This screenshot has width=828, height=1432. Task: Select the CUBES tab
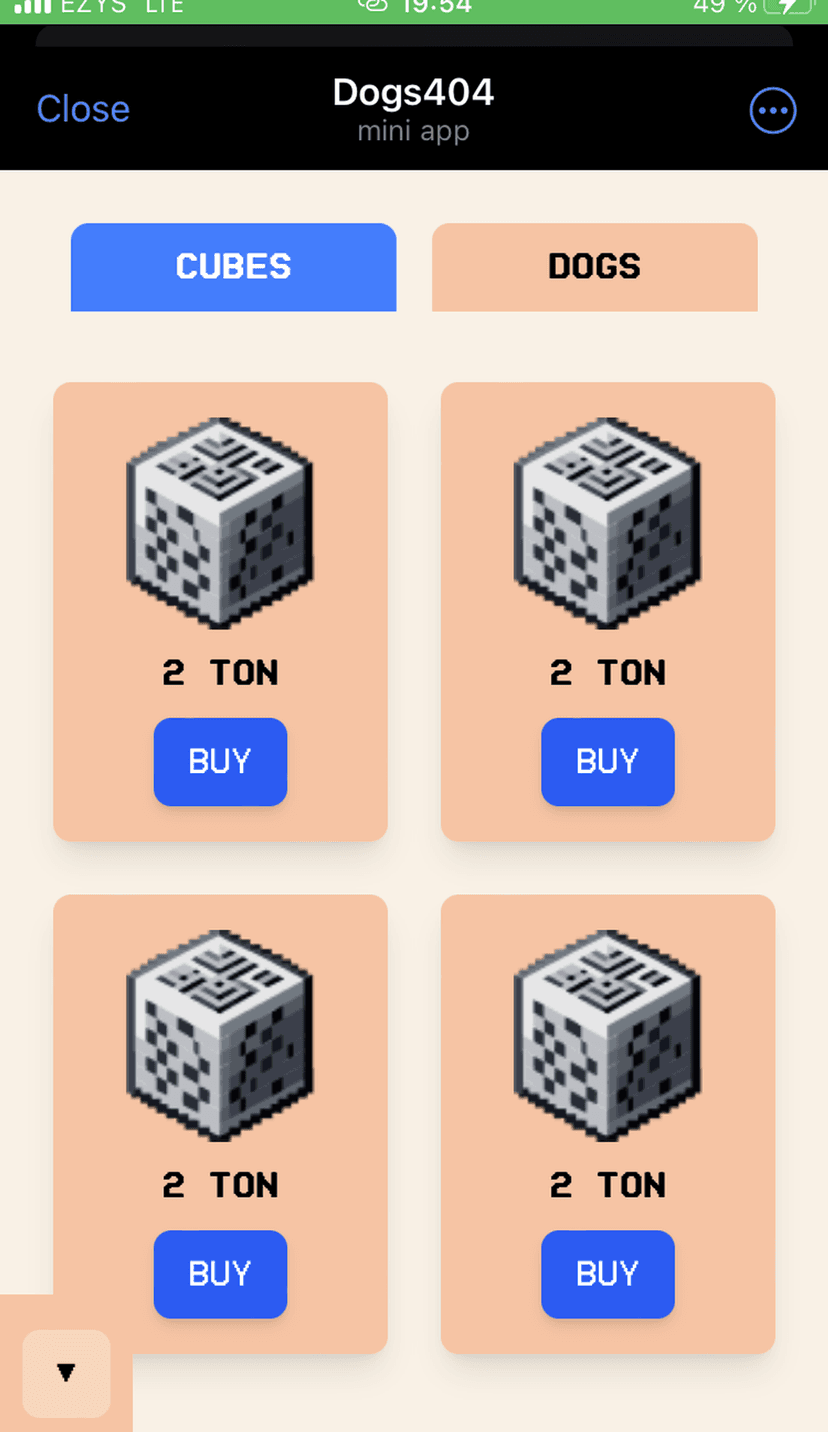click(233, 266)
